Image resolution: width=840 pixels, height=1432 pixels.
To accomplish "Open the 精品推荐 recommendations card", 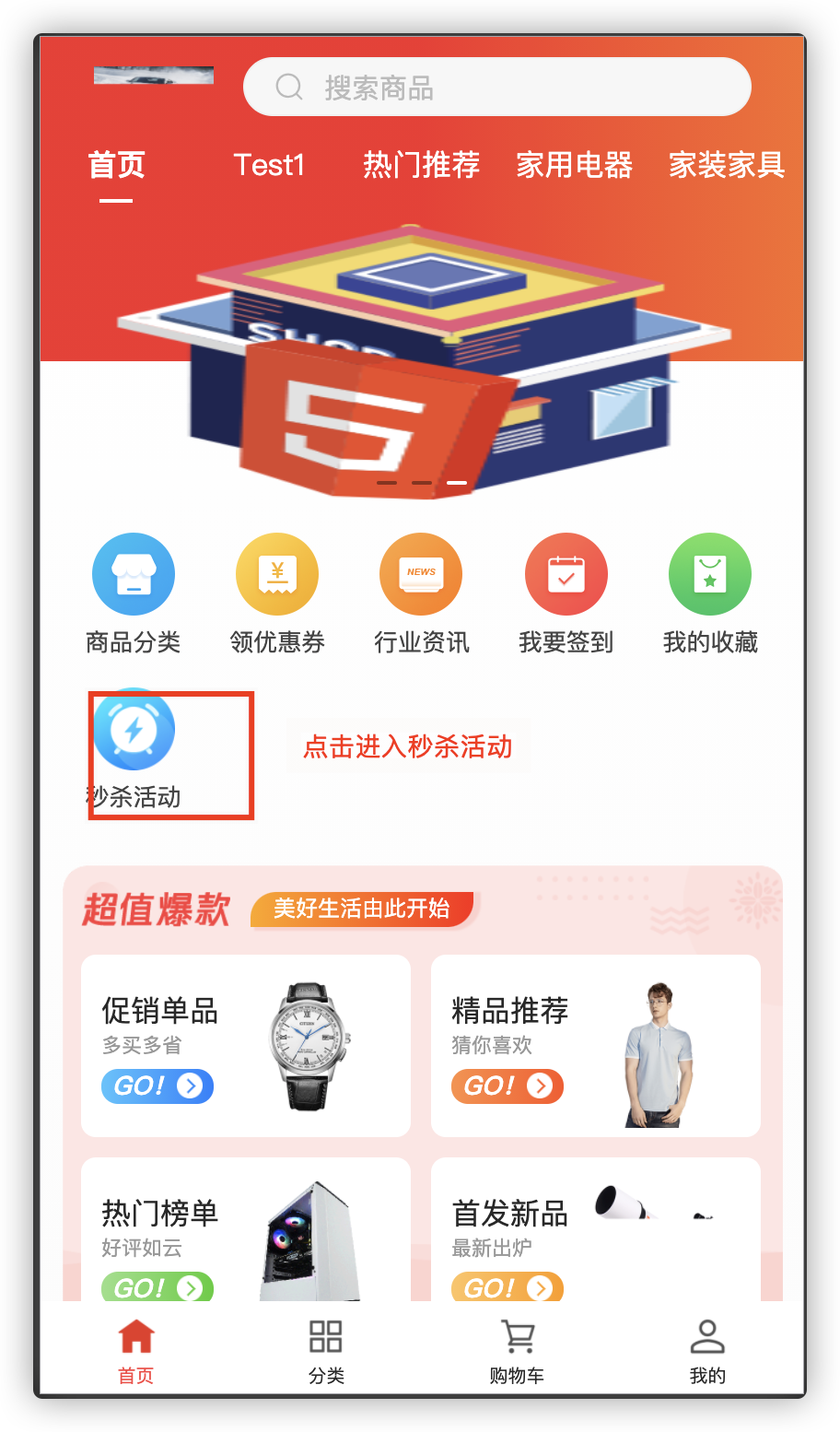I will pyautogui.click(x=595, y=1045).
